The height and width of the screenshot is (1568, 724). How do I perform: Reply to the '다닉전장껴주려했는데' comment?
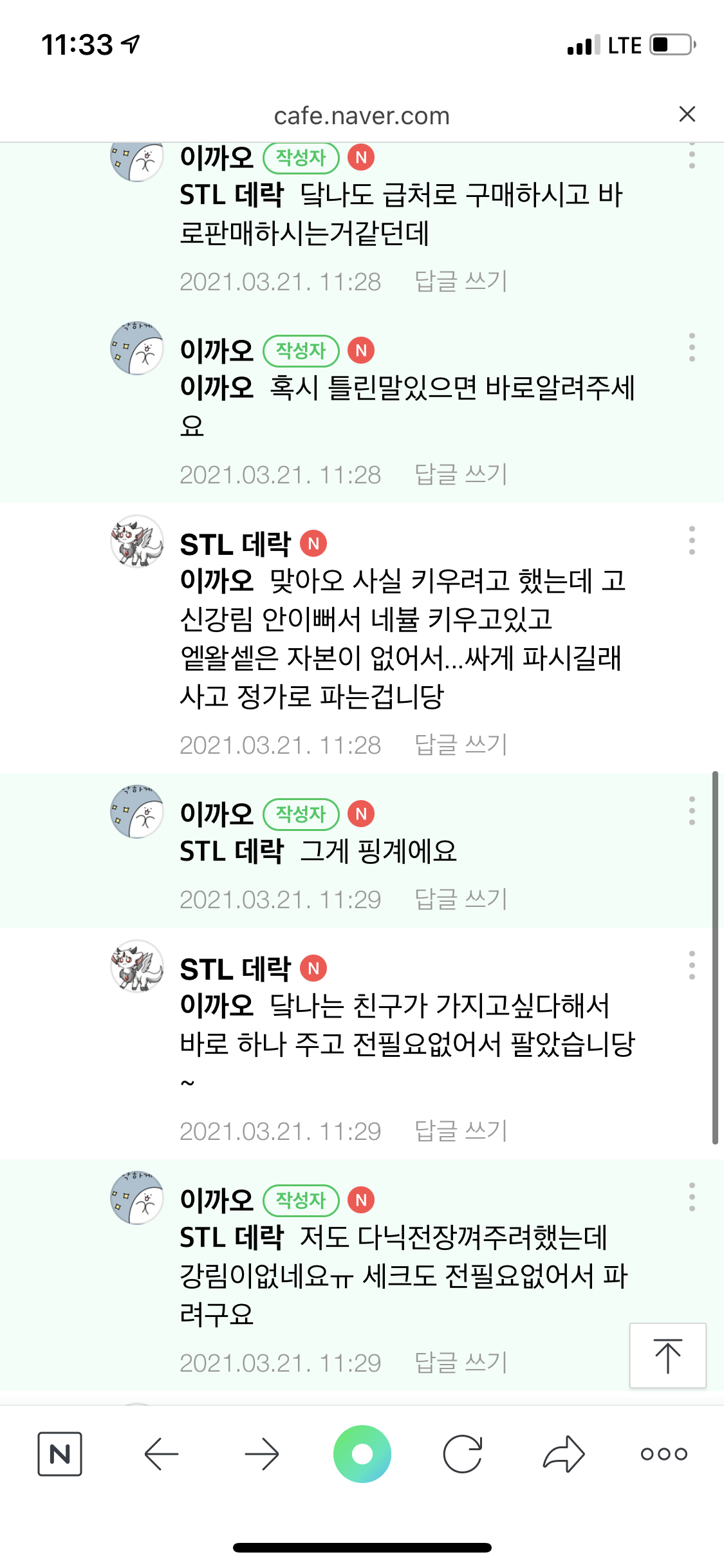coord(461,1363)
